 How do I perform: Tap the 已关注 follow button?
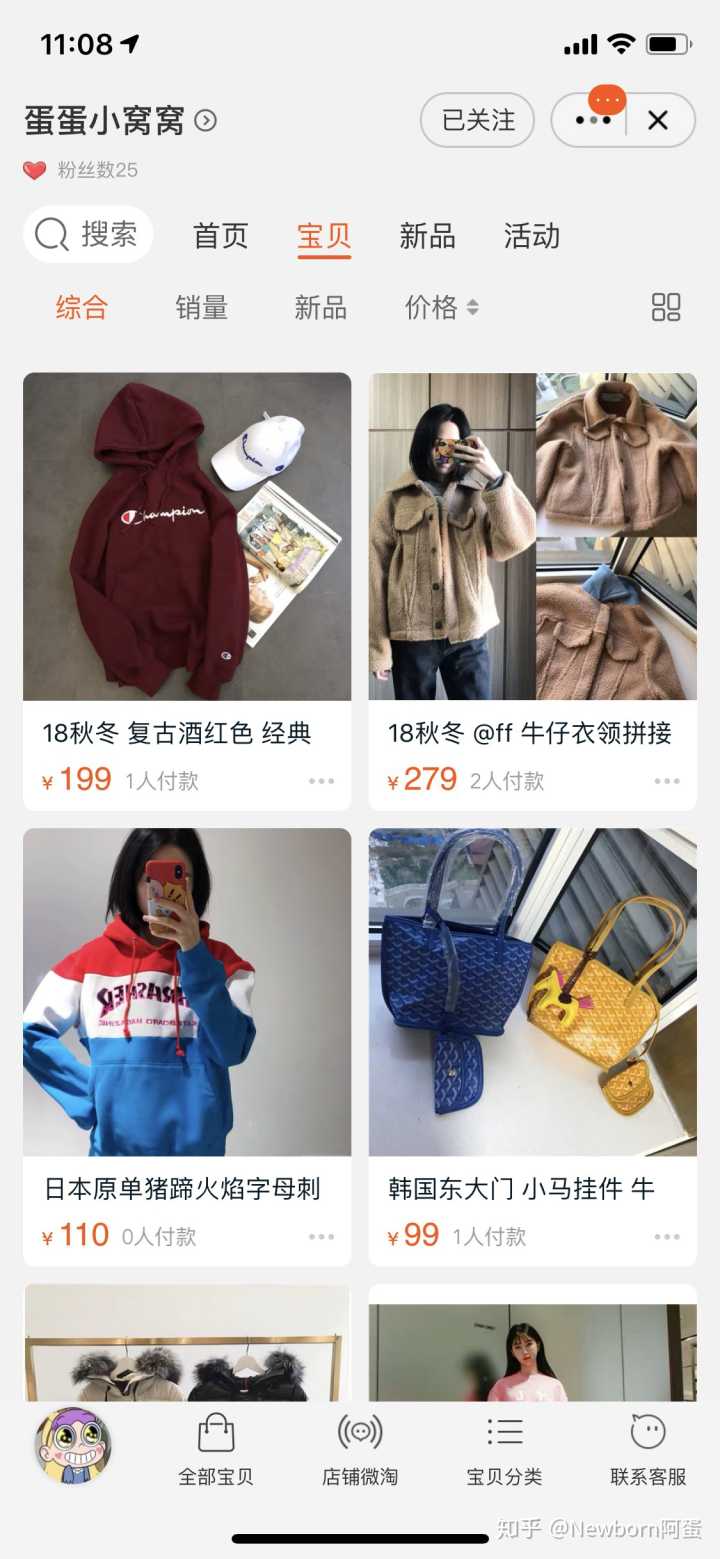[477, 121]
